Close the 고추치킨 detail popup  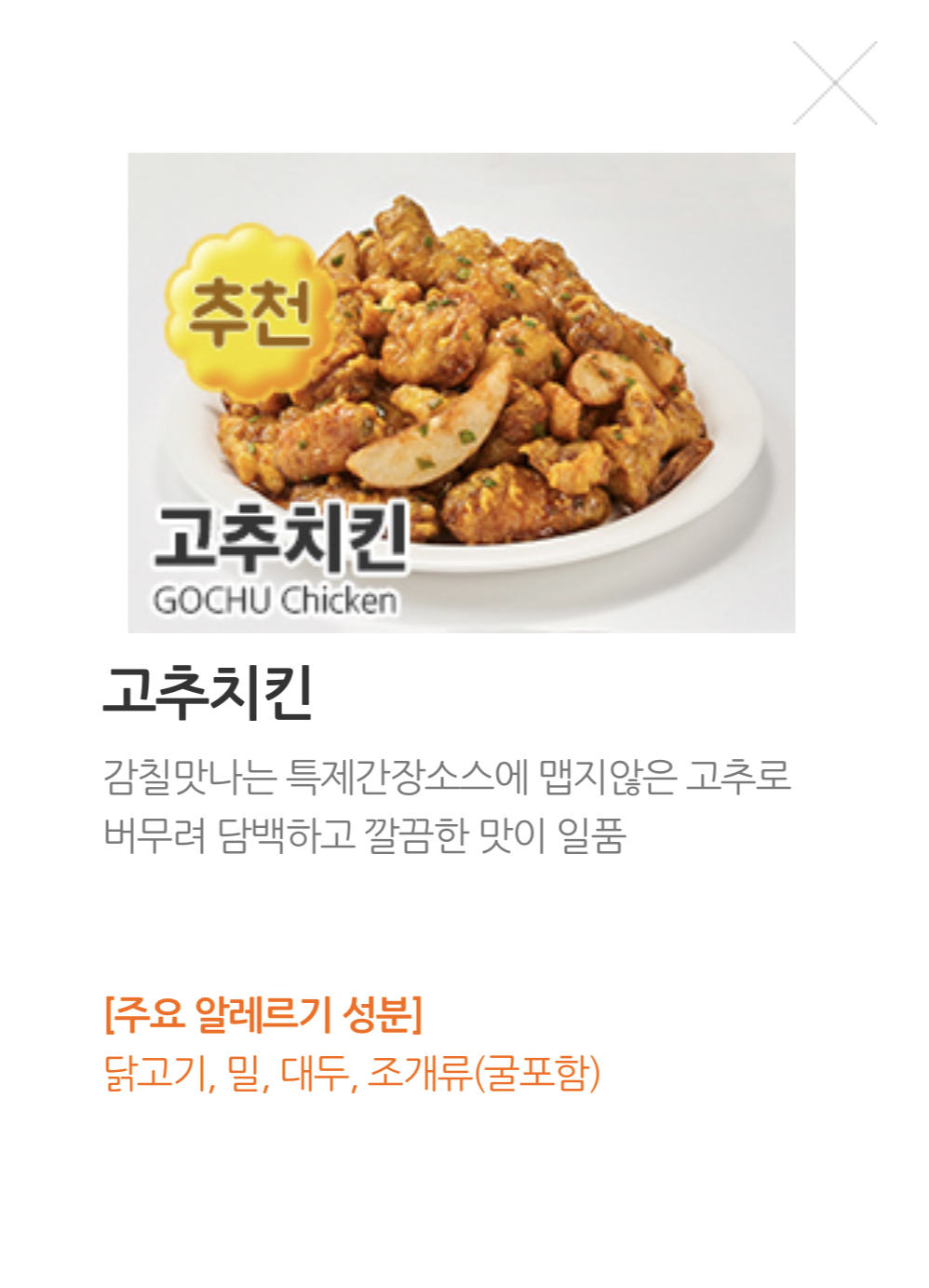click(x=835, y=83)
